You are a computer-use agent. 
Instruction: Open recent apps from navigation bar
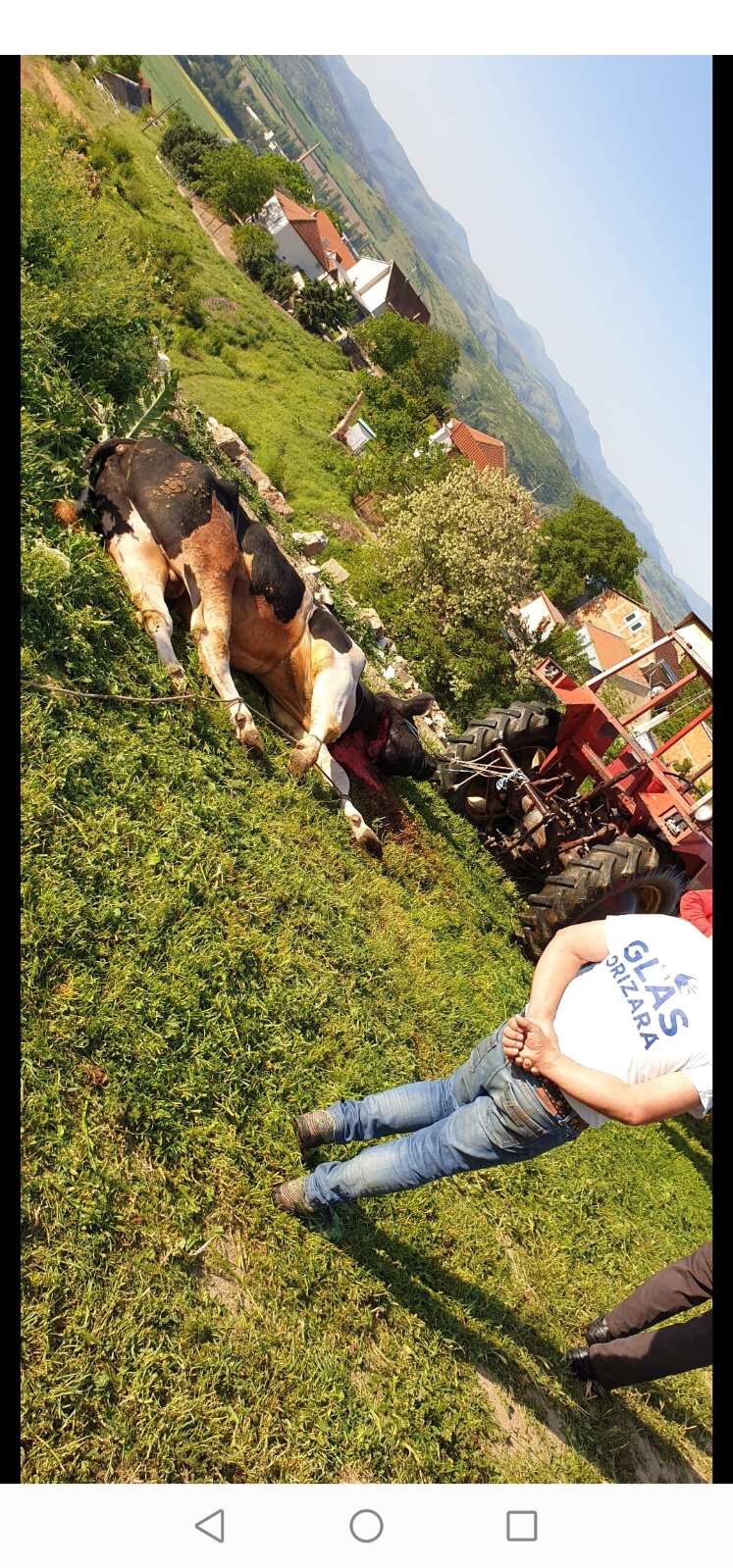click(x=521, y=1526)
